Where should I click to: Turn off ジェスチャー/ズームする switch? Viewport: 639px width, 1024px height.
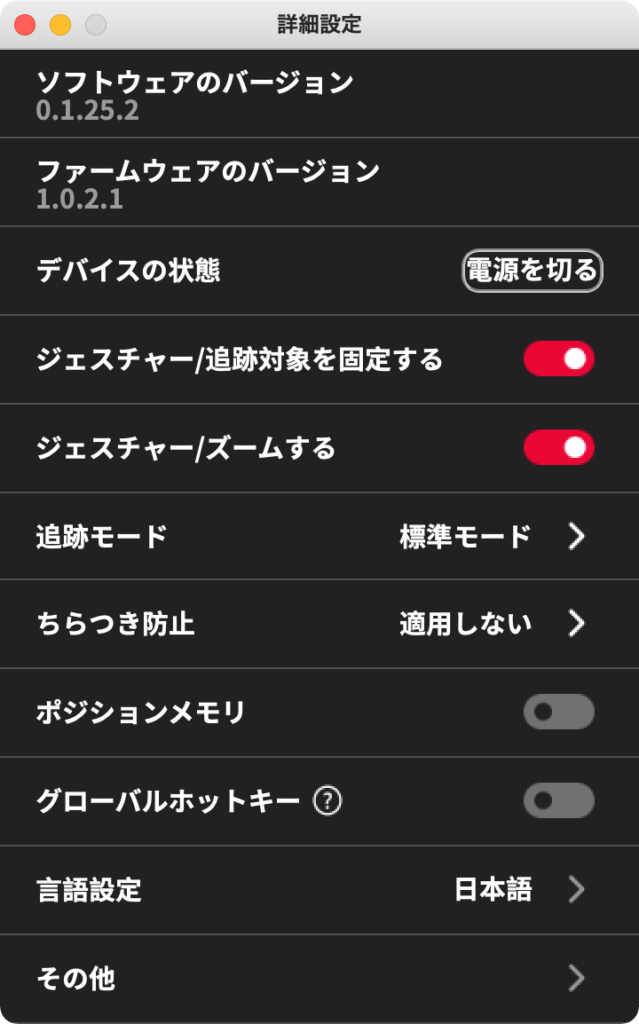pos(559,447)
